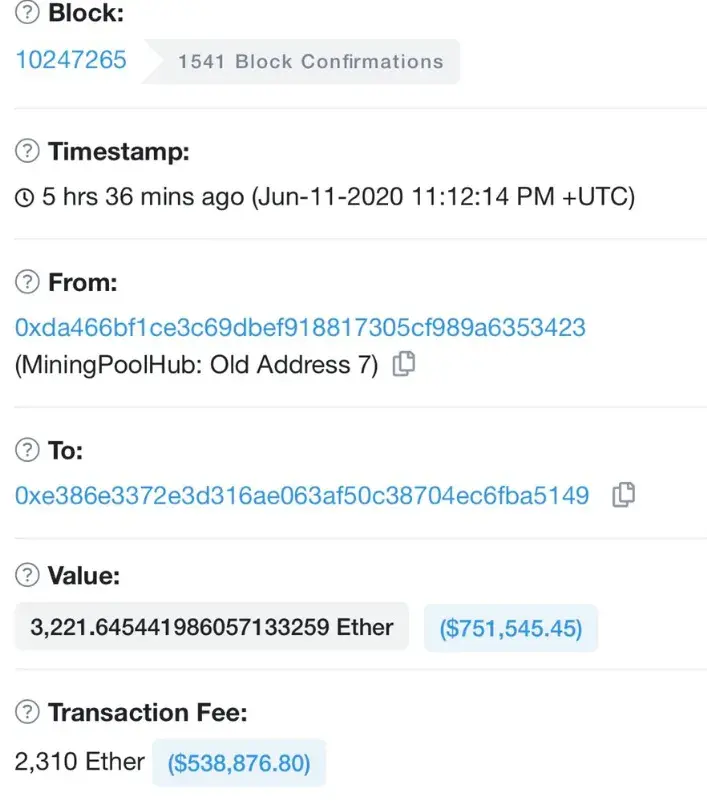Copy the To address
The width and height of the screenshot is (707, 801).
tap(623, 494)
